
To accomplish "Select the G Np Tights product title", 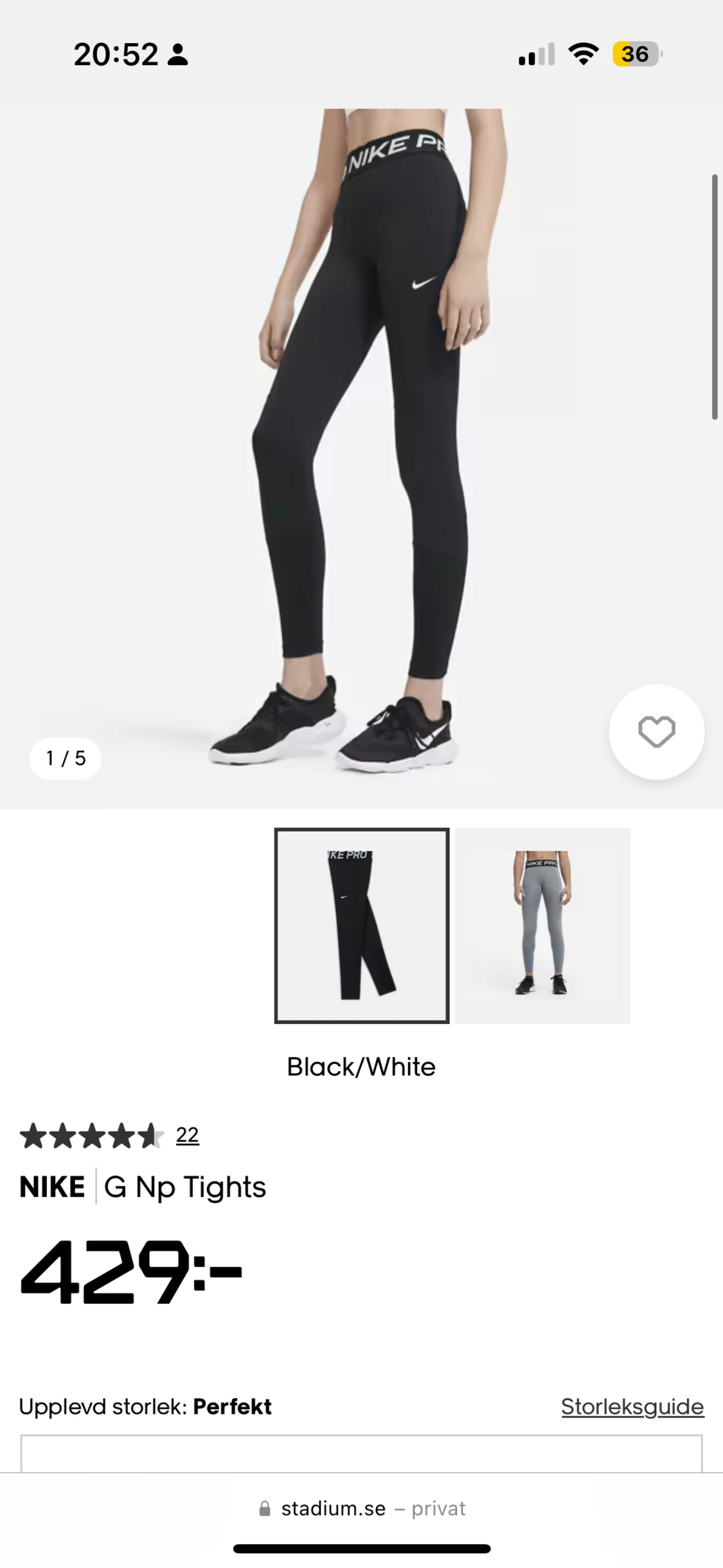I will 186,1186.
